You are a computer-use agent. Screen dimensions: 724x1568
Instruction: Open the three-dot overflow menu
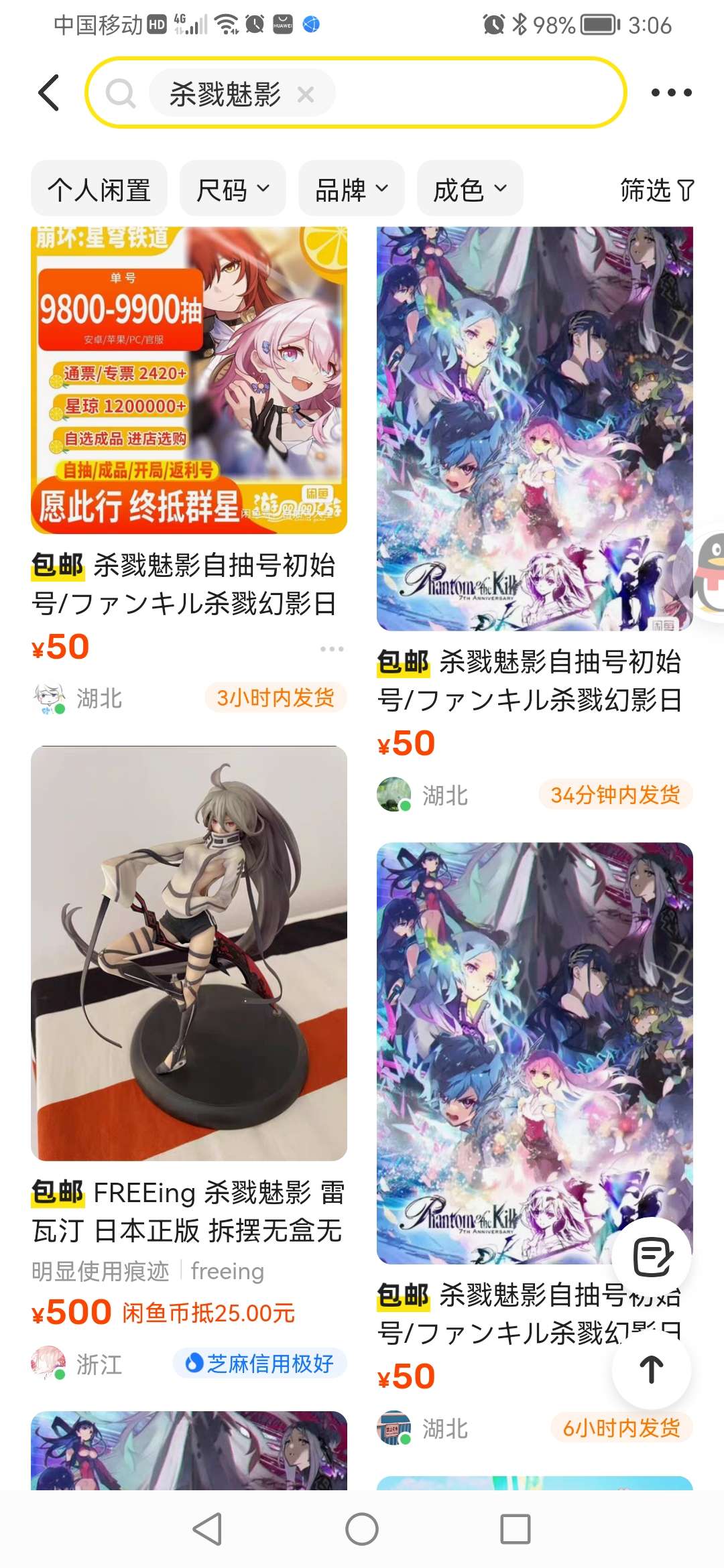coord(671,92)
